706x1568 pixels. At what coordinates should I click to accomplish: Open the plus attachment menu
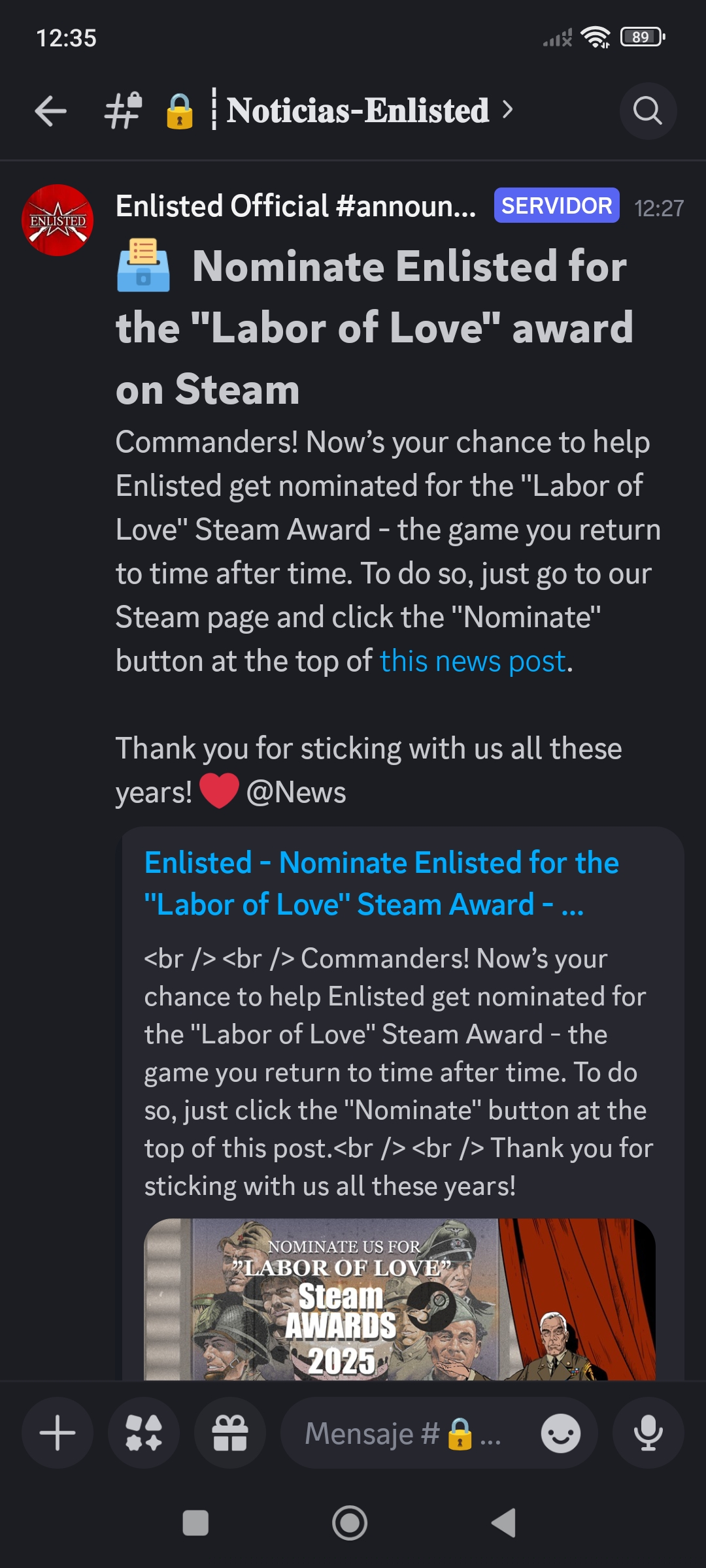(58, 1433)
